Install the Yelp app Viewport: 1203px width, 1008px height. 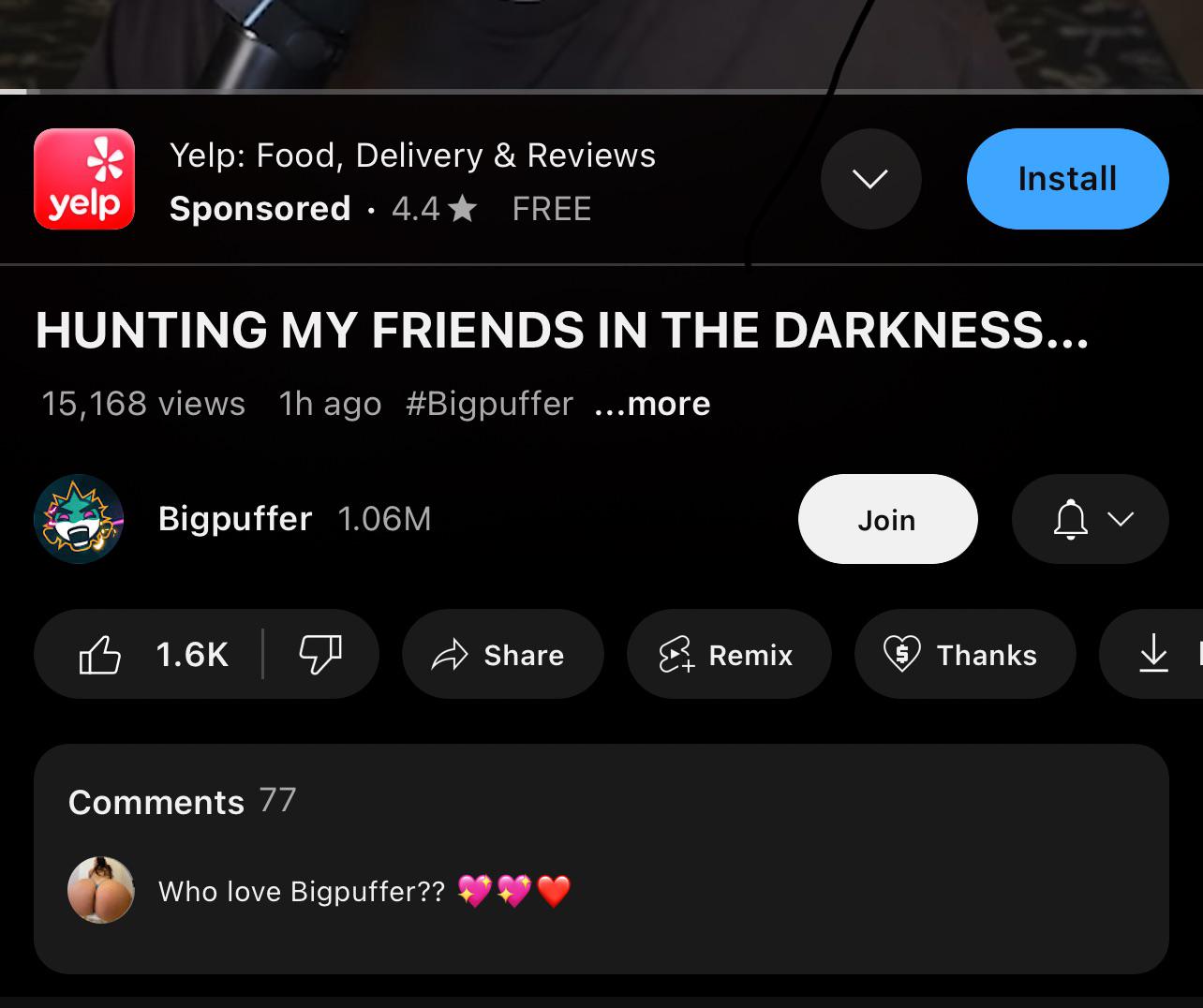pos(1067,179)
